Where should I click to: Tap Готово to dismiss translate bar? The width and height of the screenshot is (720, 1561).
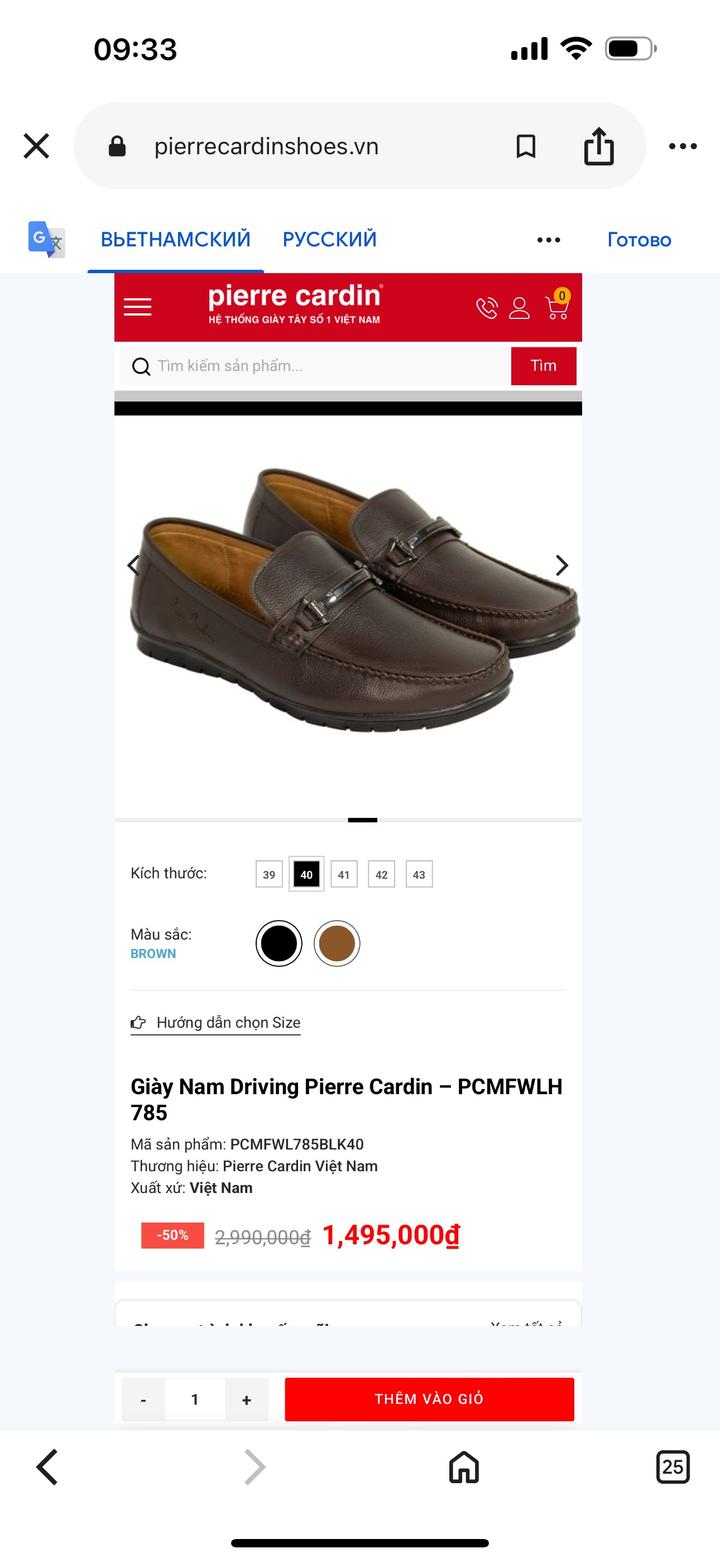(639, 240)
